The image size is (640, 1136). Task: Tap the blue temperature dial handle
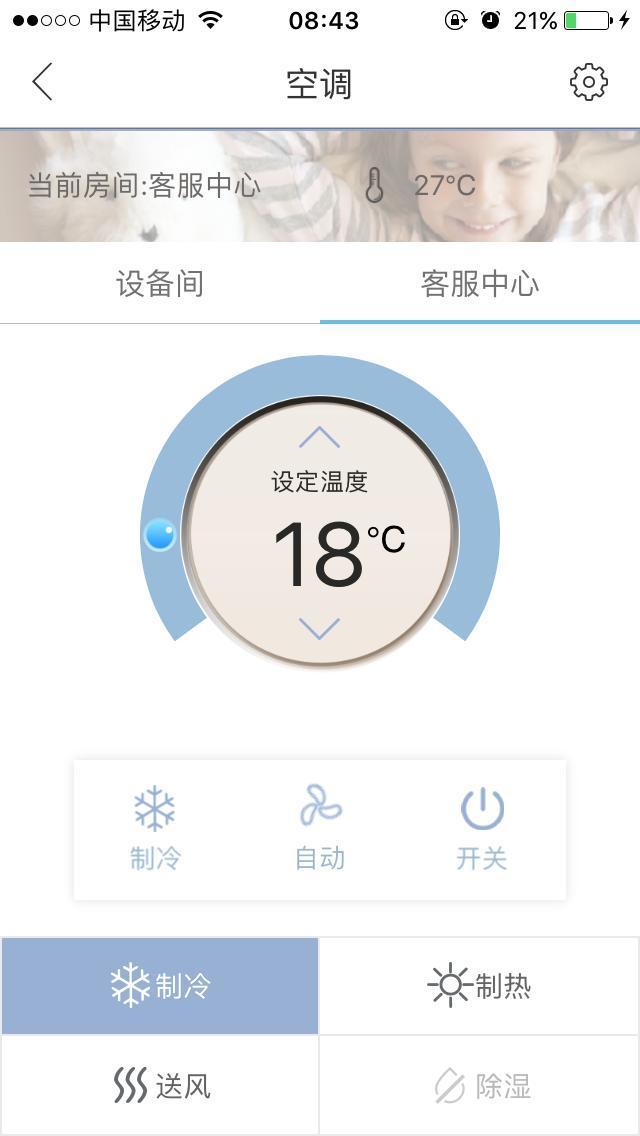tap(160, 535)
